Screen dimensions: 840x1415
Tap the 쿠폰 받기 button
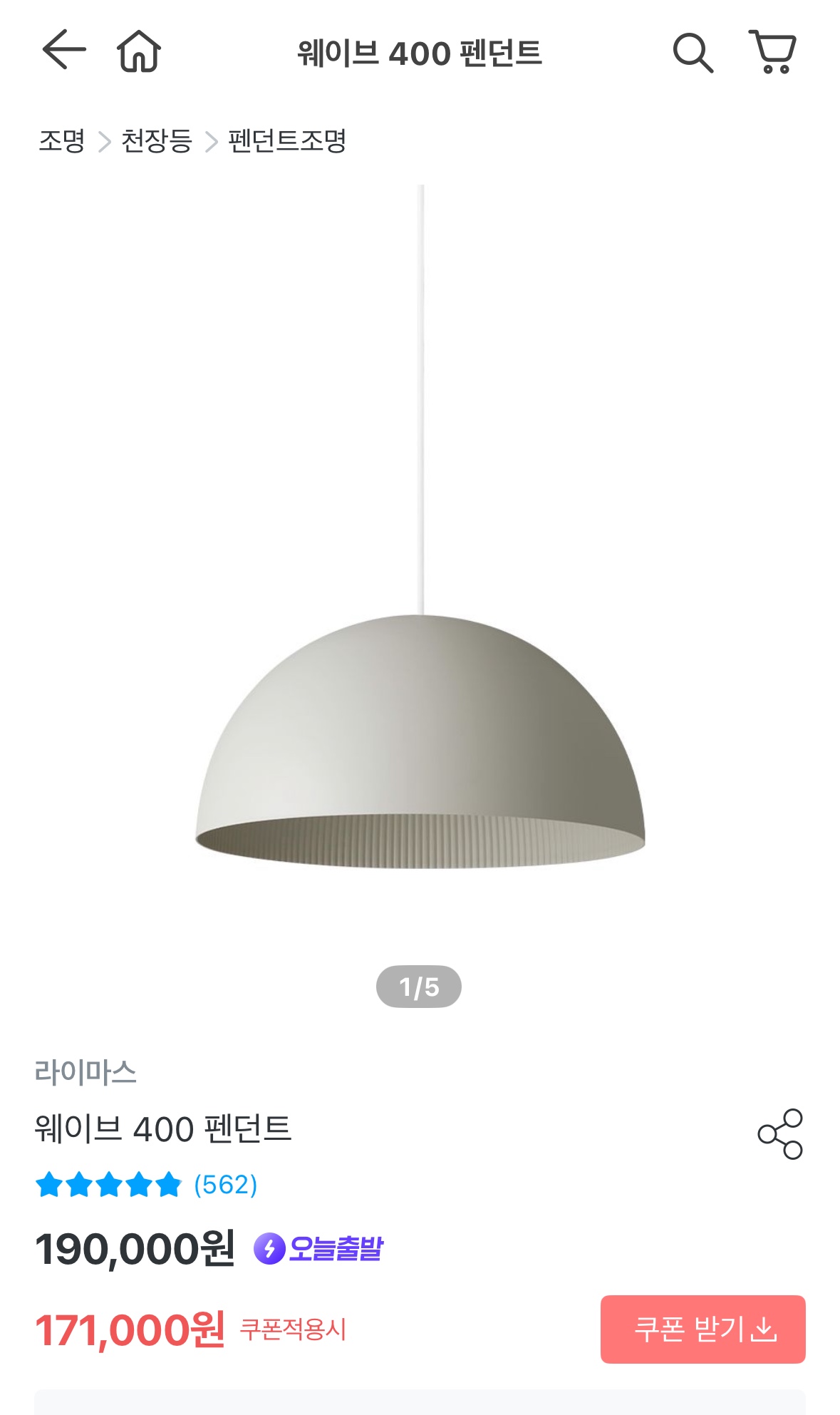702,1329
